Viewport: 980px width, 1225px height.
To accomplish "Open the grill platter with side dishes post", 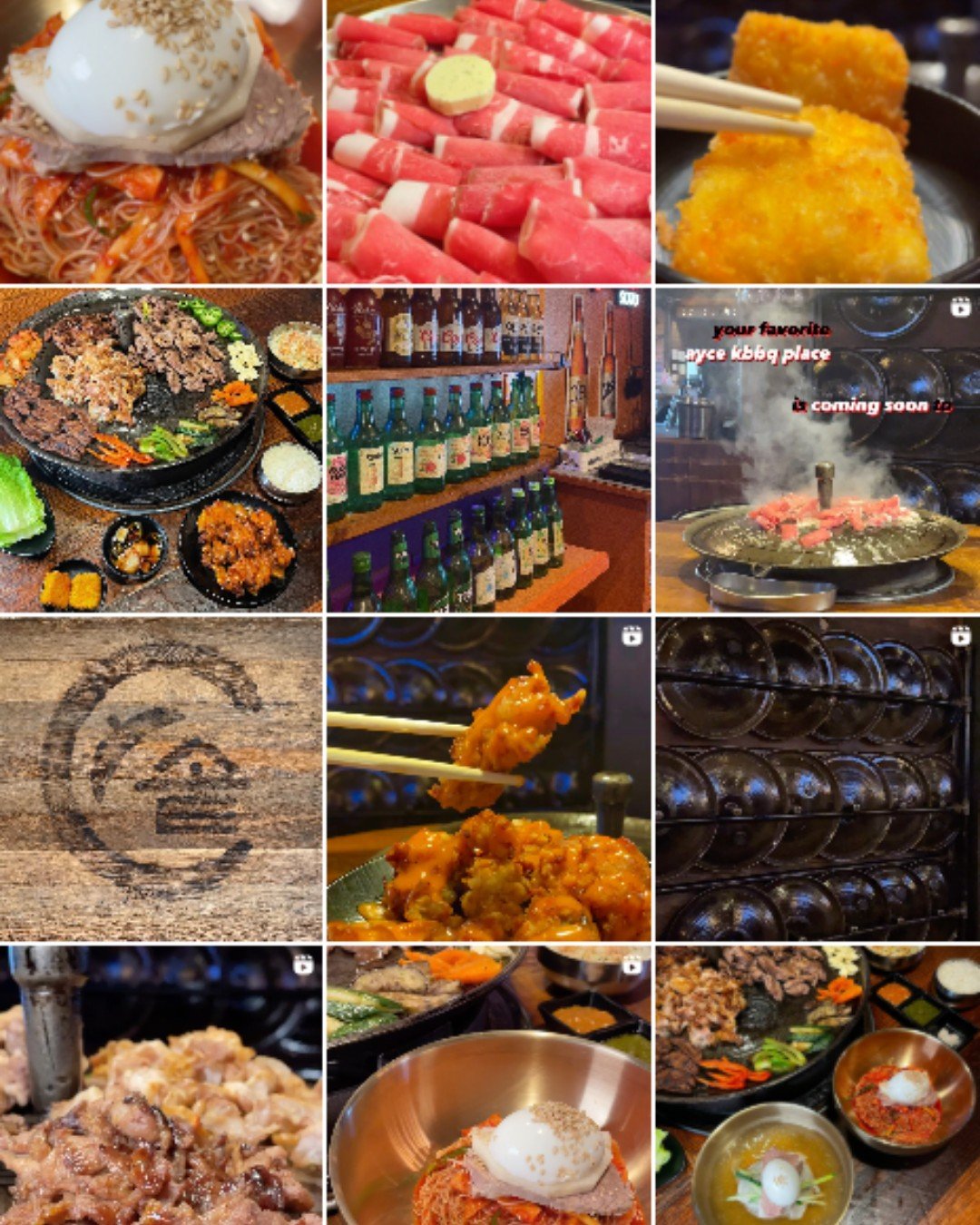I will 161,450.
